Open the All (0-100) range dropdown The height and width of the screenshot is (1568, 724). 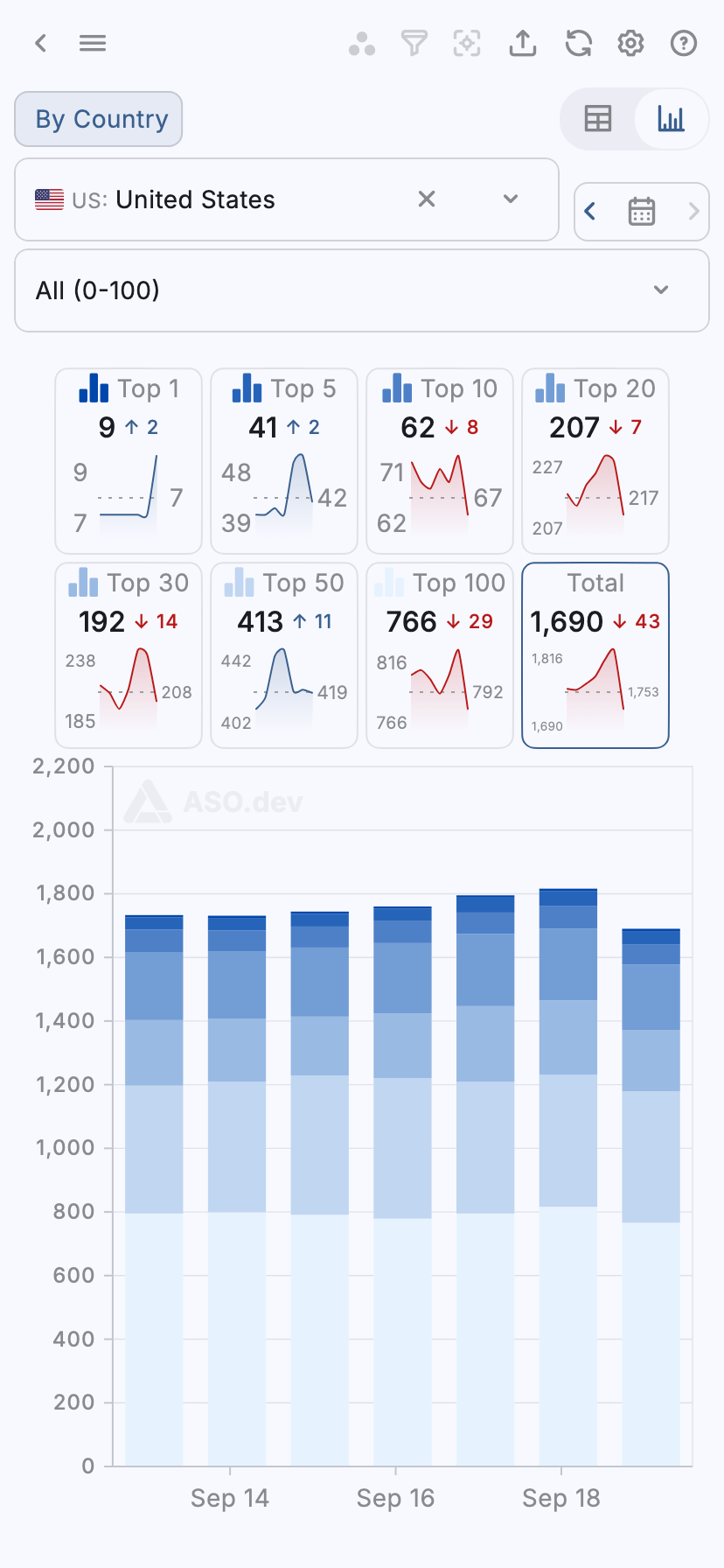pyautogui.click(x=661, y=290)
